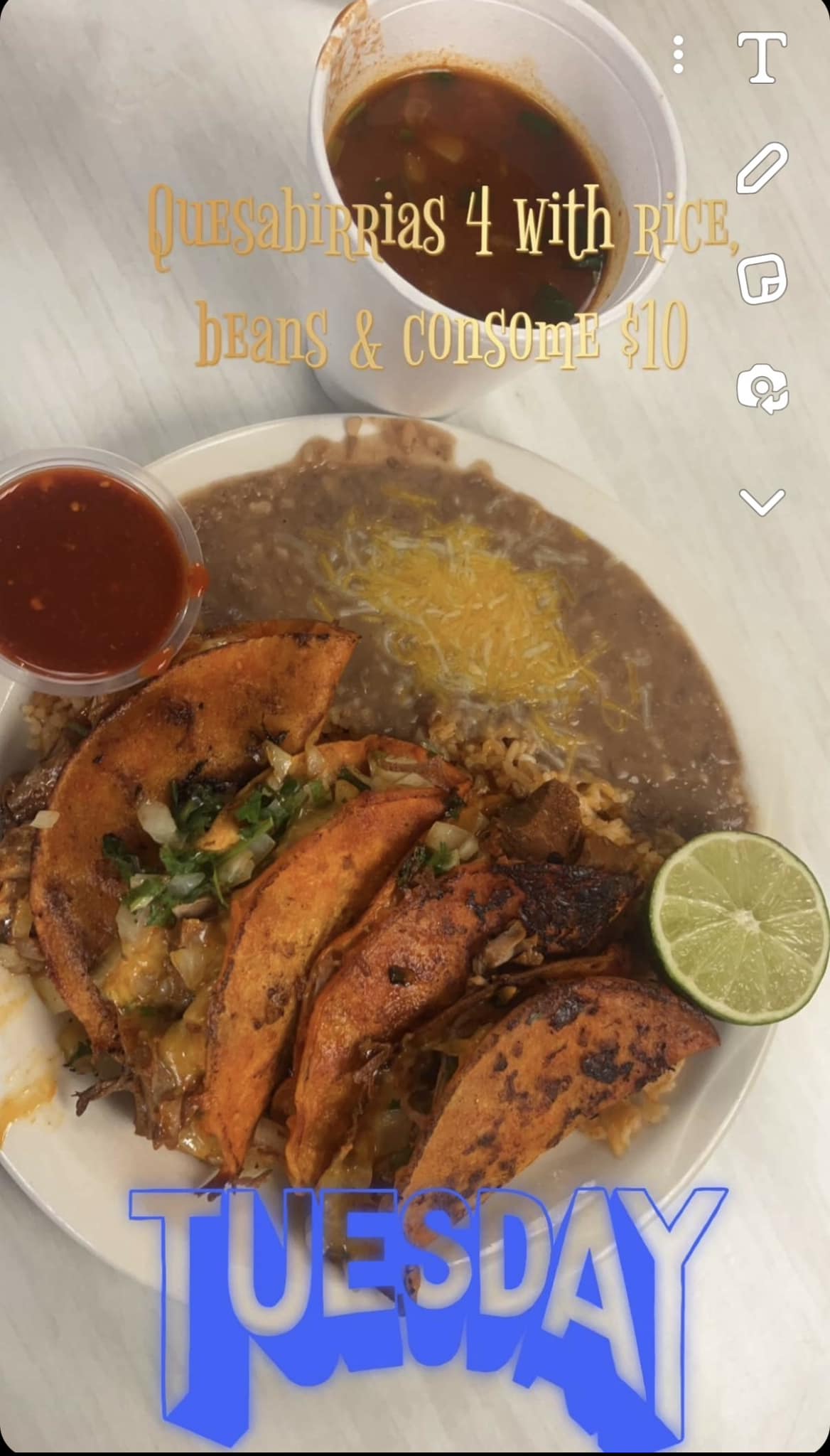Open the sticker picker
This screenshot has width=830, height=1456.
(x=762, y=278)
